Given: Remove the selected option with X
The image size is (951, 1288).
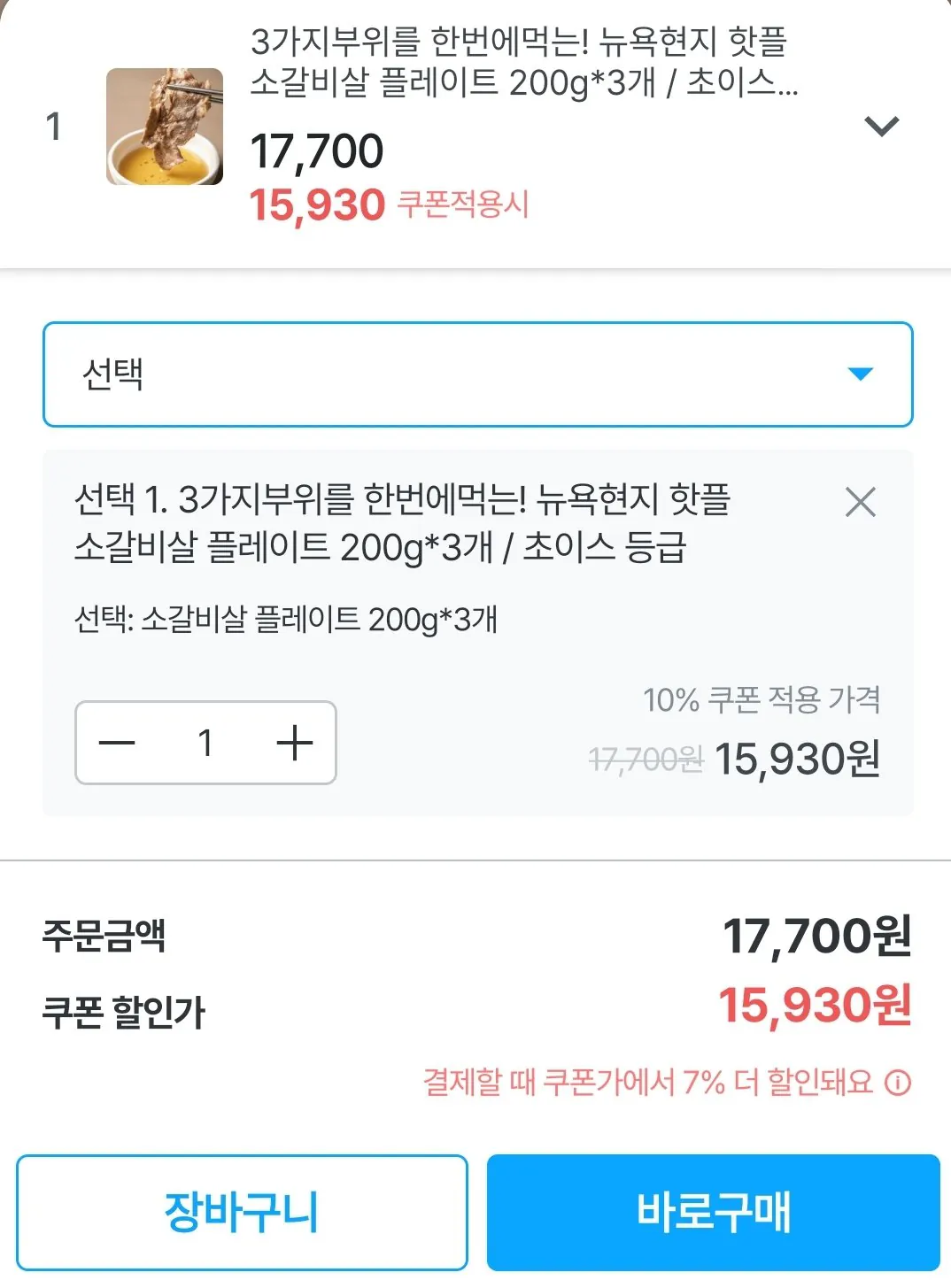Looking at the screenshot, I should click(x=858, y=505).
